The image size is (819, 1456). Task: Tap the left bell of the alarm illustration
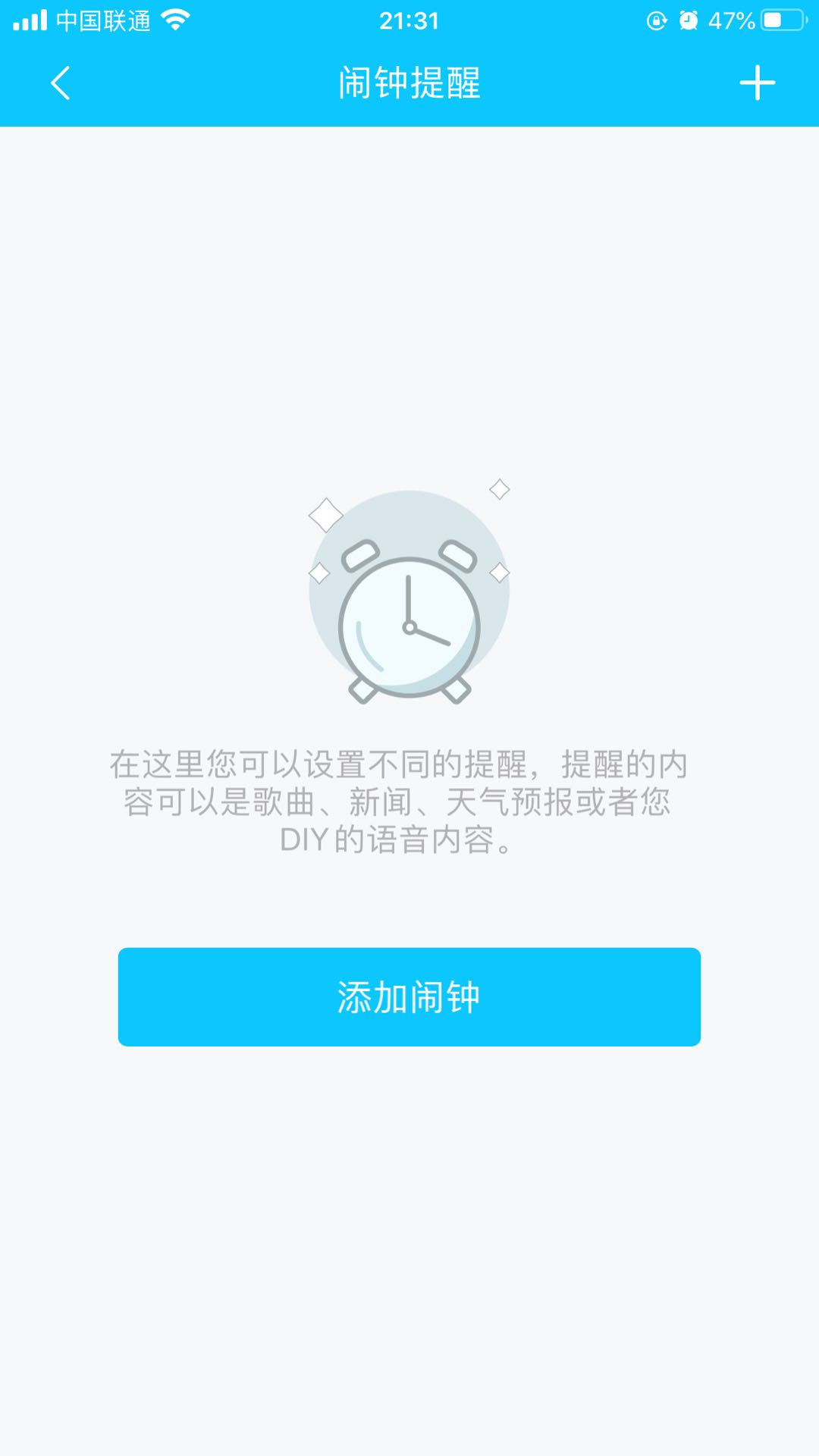(362, 556)
